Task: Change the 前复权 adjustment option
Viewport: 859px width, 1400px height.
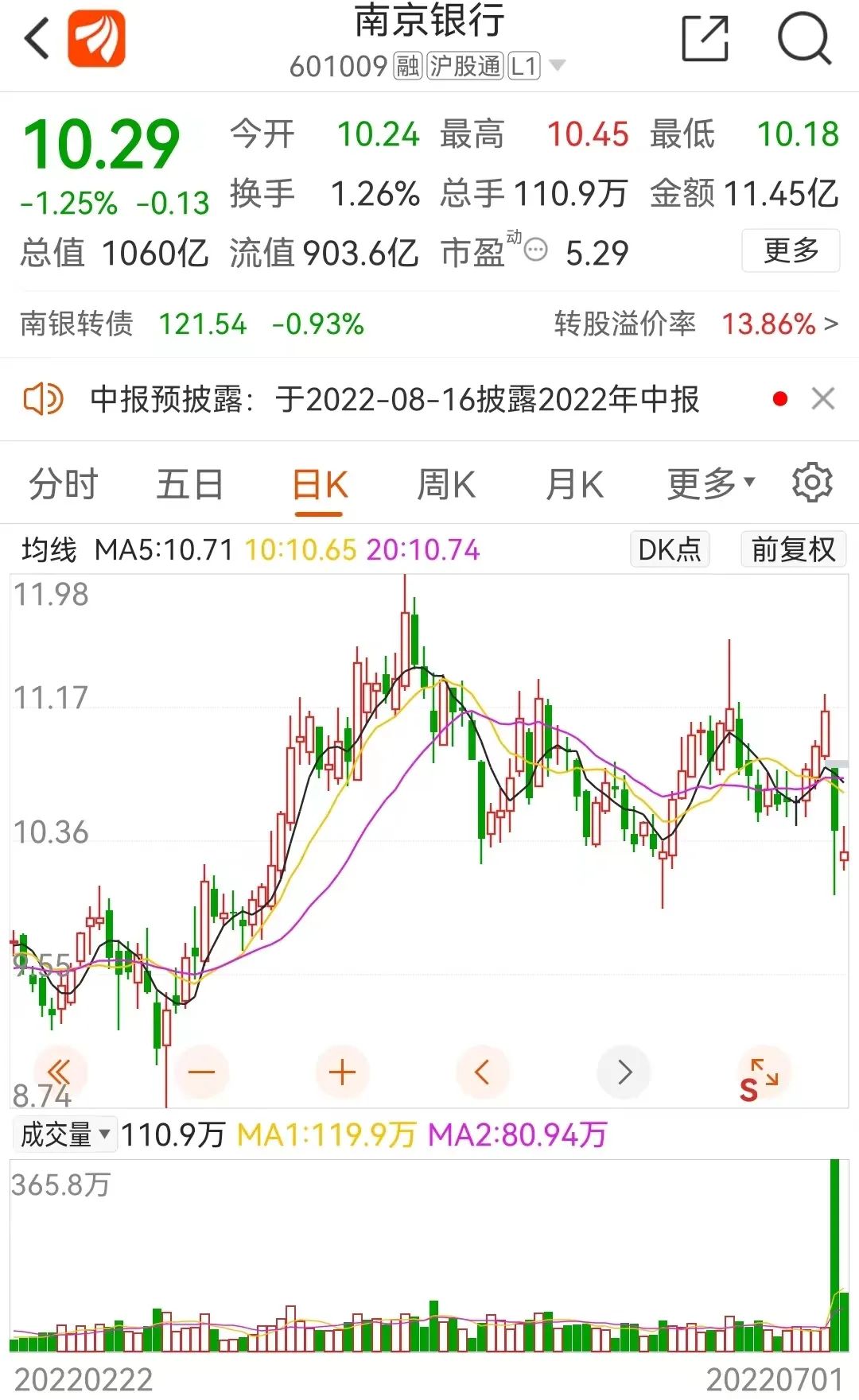Action: click(x=793, y=549)
